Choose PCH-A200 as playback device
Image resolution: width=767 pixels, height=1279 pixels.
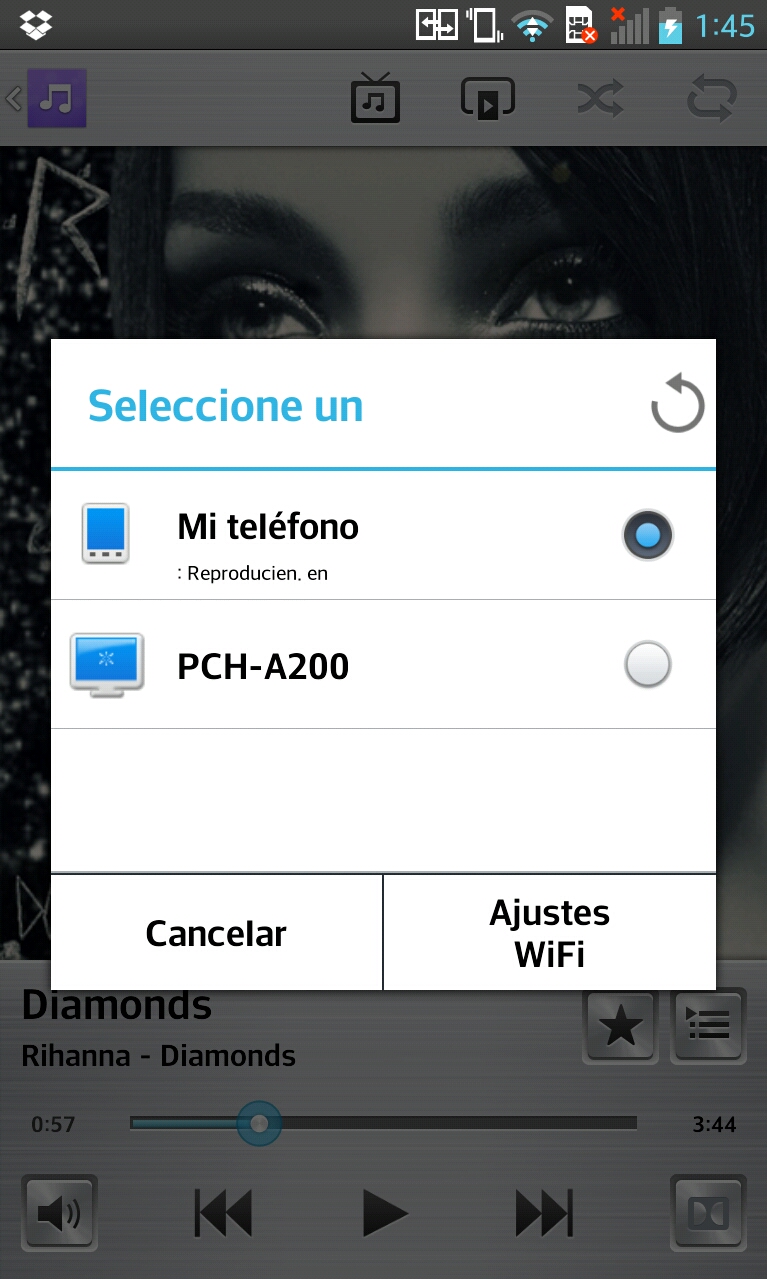point(646,665)
